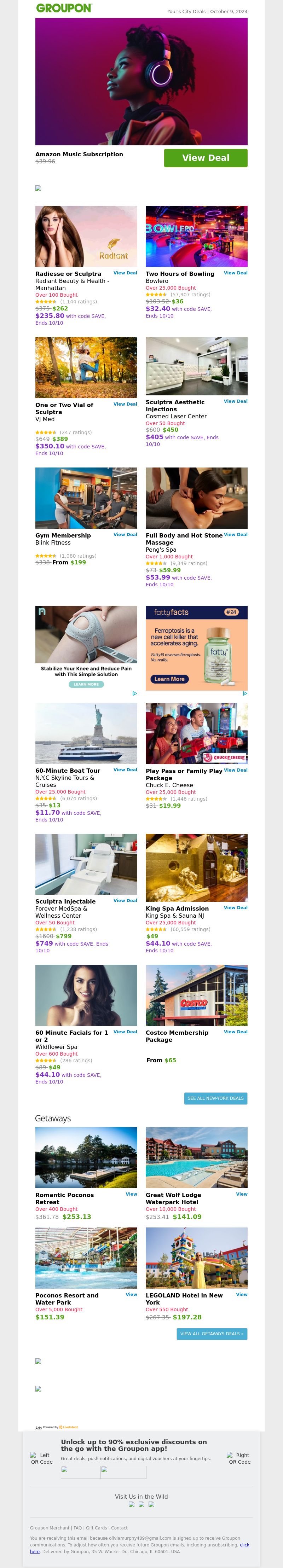Open View Deal for Radiesse or Sculptra
The height and width of the screenshot is (1568, 283).
click(x=125, y=273)
